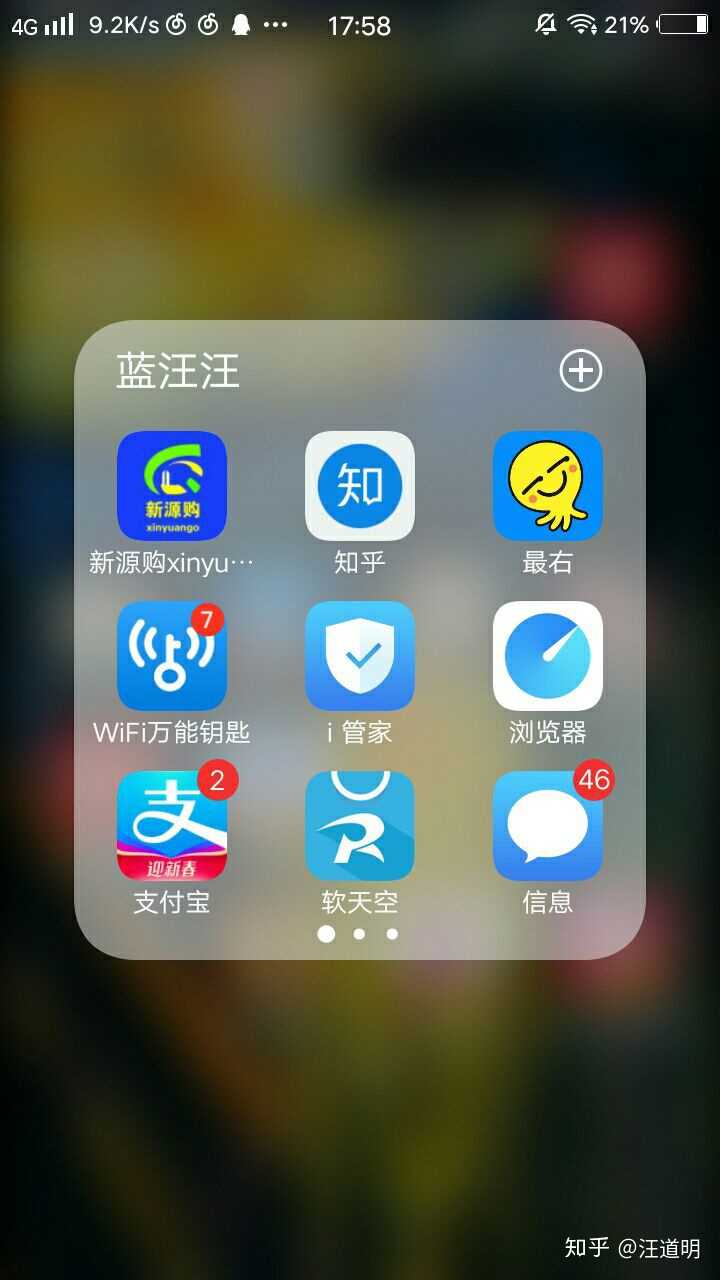The height and width of the screenshot is (1280, 720).
Task: Rename the folder title 蓝汪汪
Action: click(178, 372)
